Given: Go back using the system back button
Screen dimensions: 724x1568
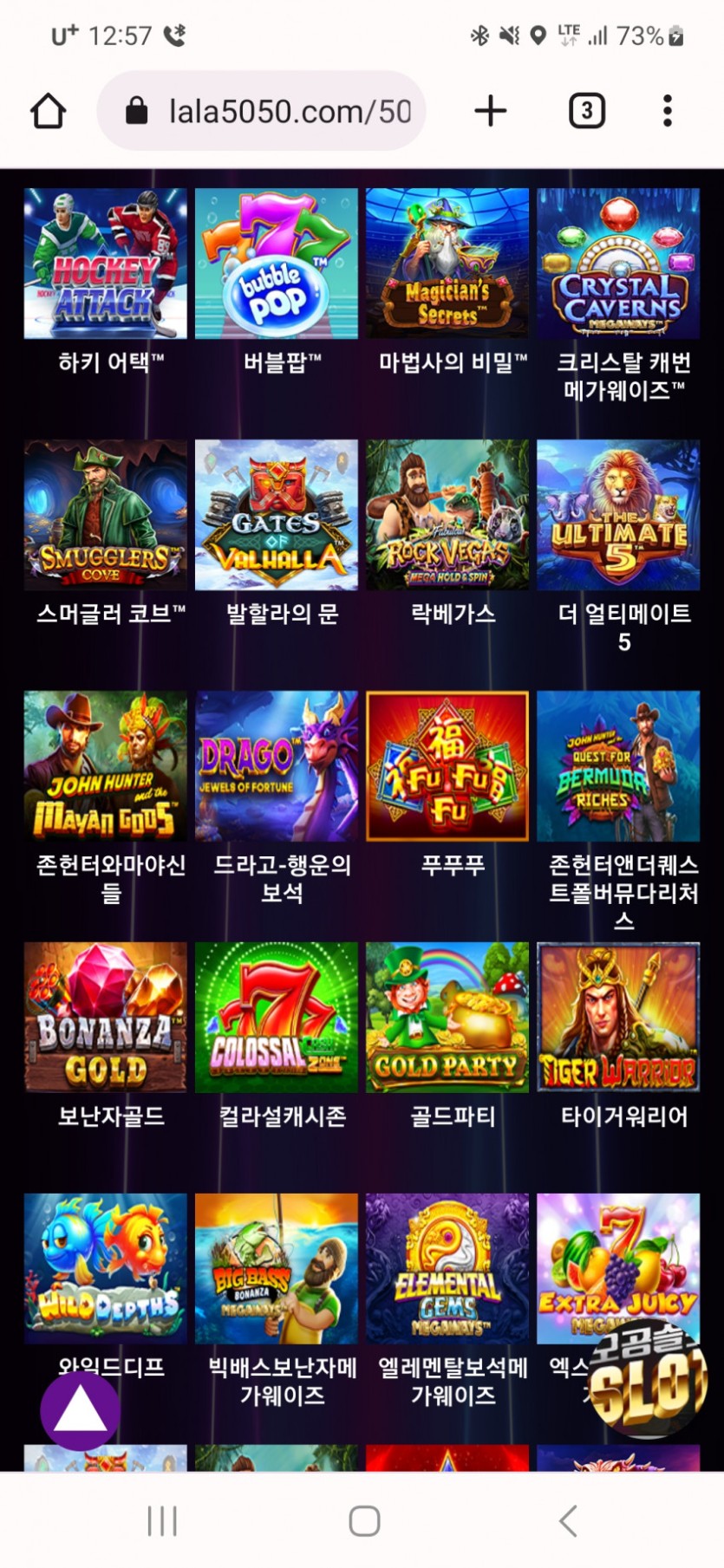Looking at the screenshot, I should [568, 1520].
